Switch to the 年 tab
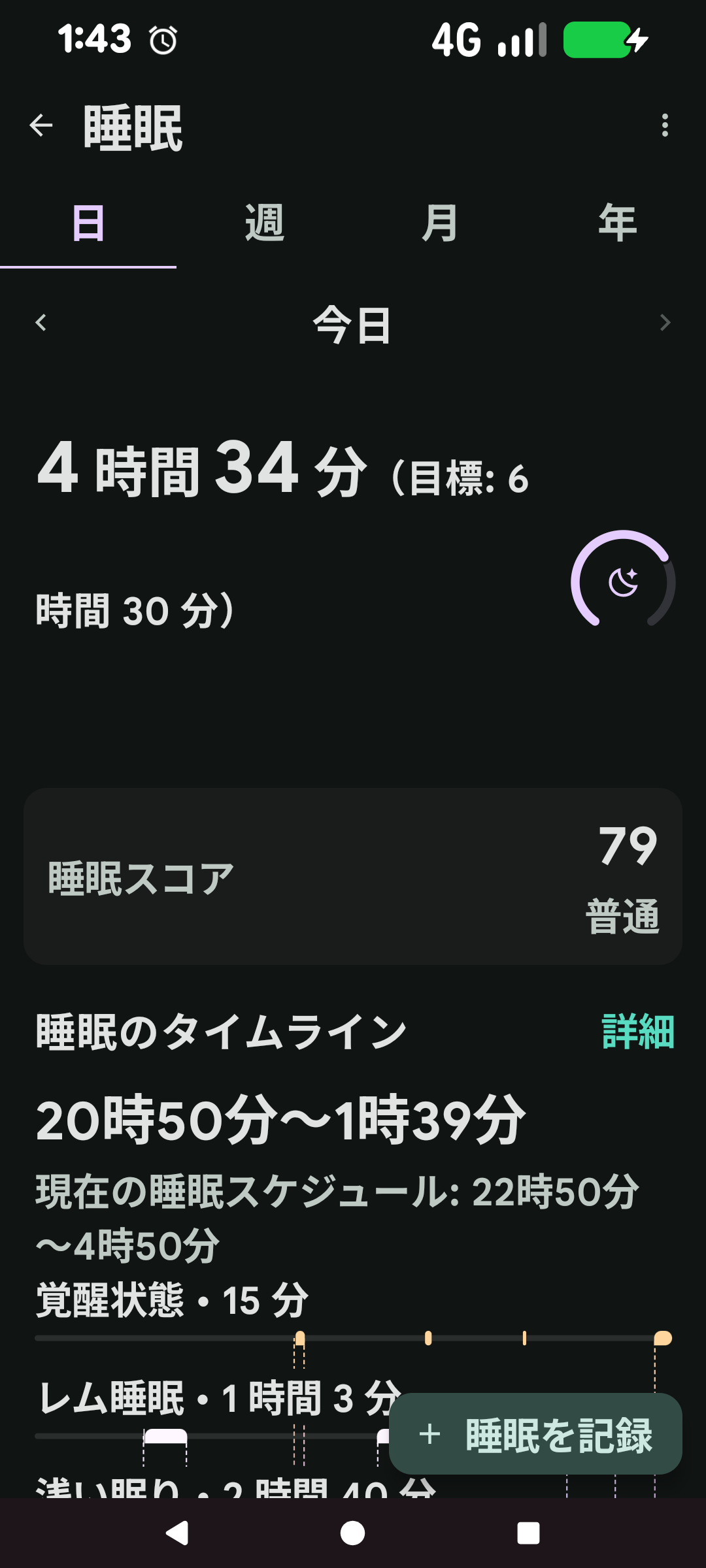 pos(617,223)
